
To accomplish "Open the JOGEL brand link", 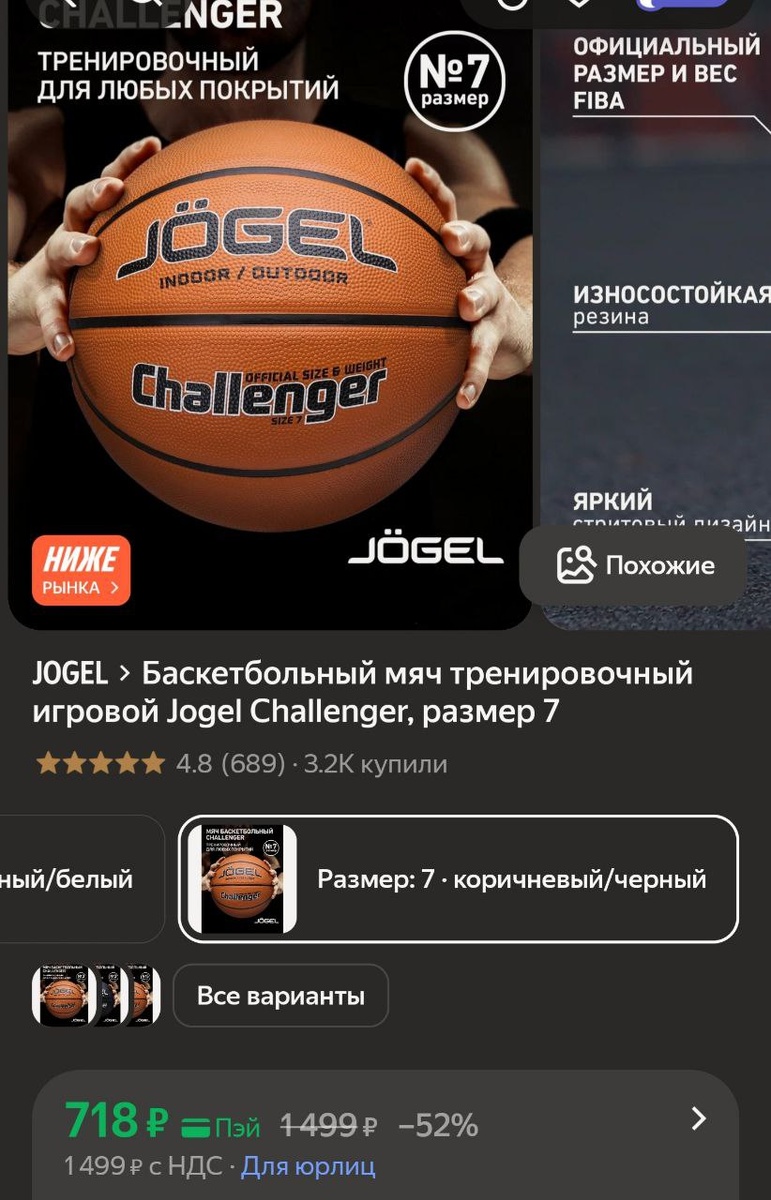I will (x=70, y=674).
